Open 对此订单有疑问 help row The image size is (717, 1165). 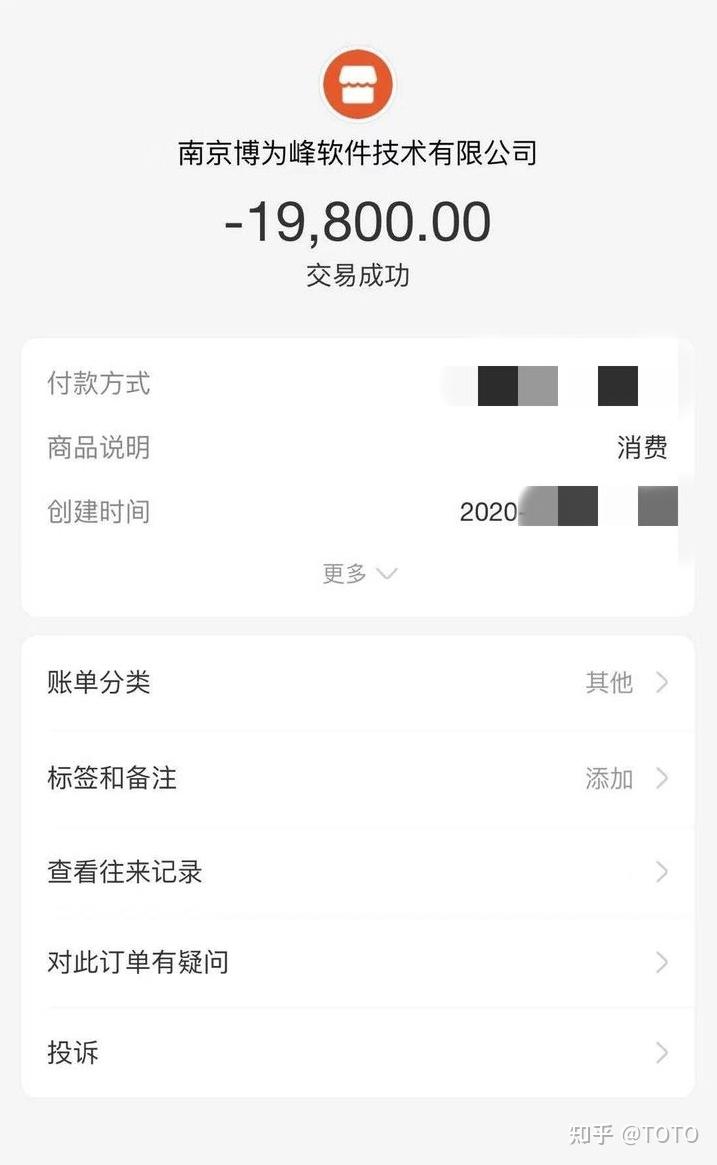pos(357,963)
